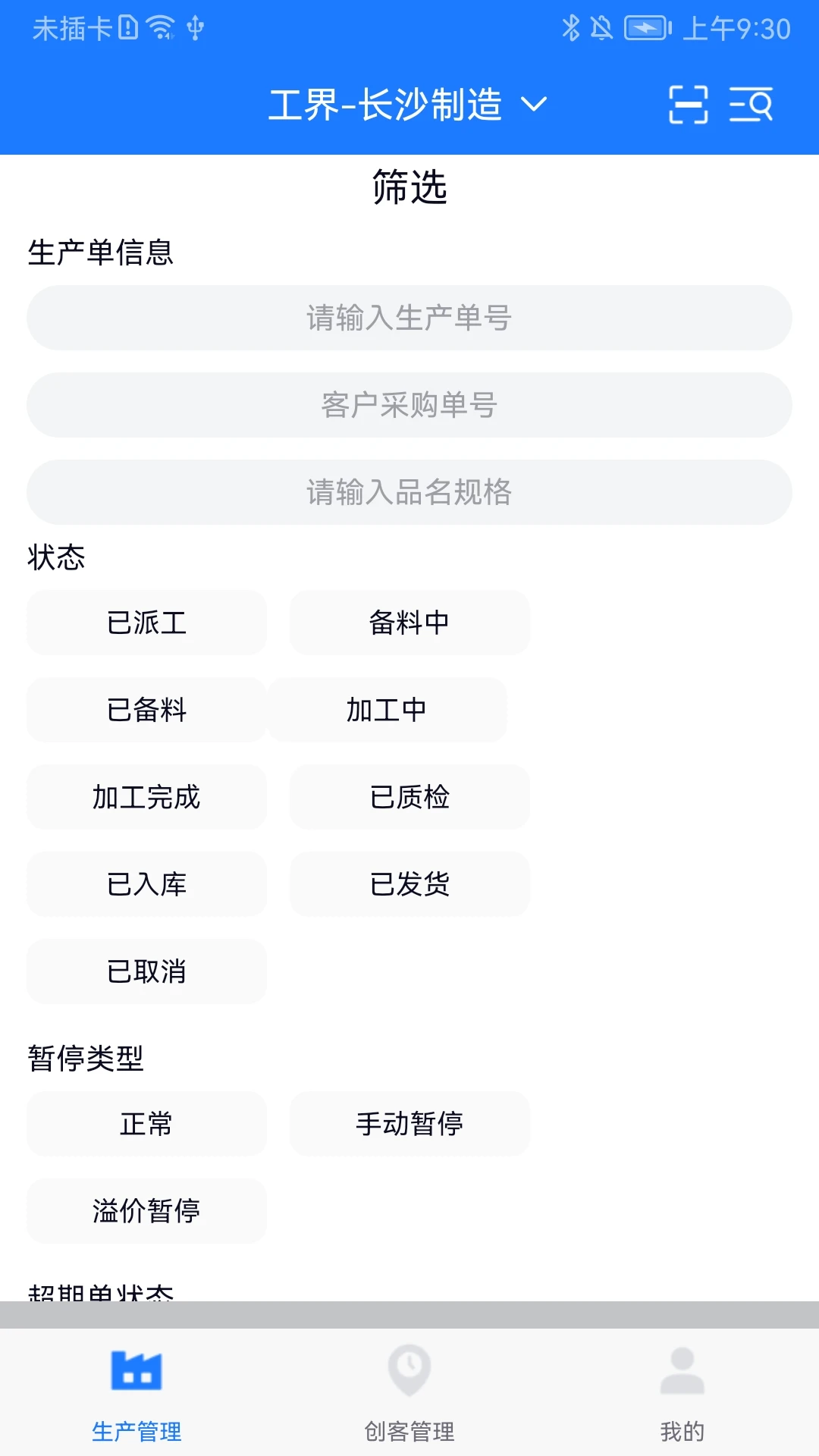Screen dimensions: 819x1456
Task: Tap the 请输入生产单号 input field
Action: pos(409,318)
